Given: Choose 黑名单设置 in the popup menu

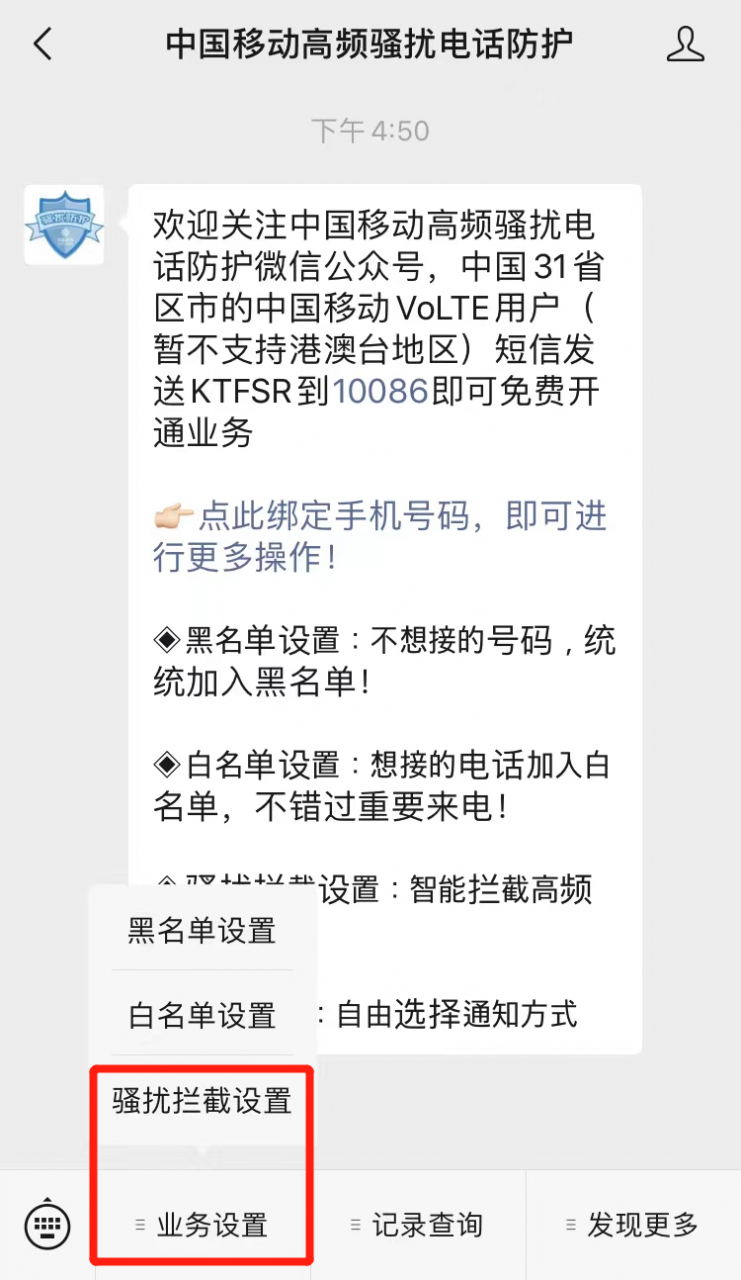Looking at the screenshot, I should [x=200, y=930].
